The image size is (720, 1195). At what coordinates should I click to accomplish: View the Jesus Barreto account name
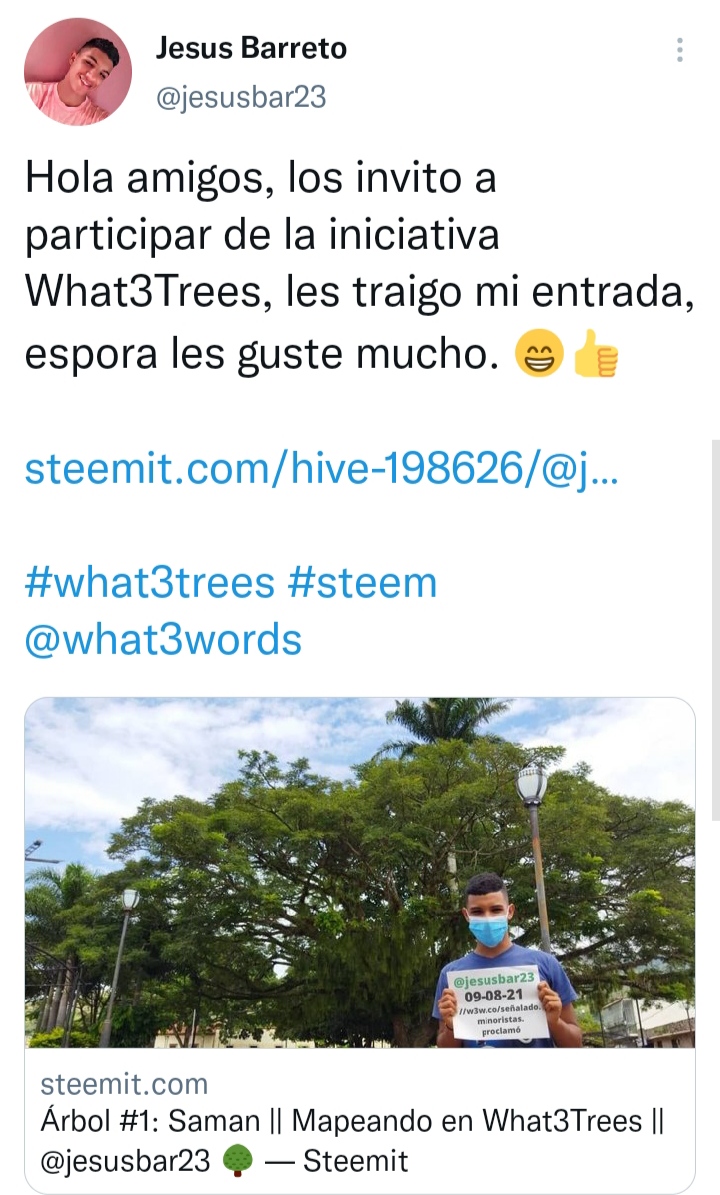(251, 50)
